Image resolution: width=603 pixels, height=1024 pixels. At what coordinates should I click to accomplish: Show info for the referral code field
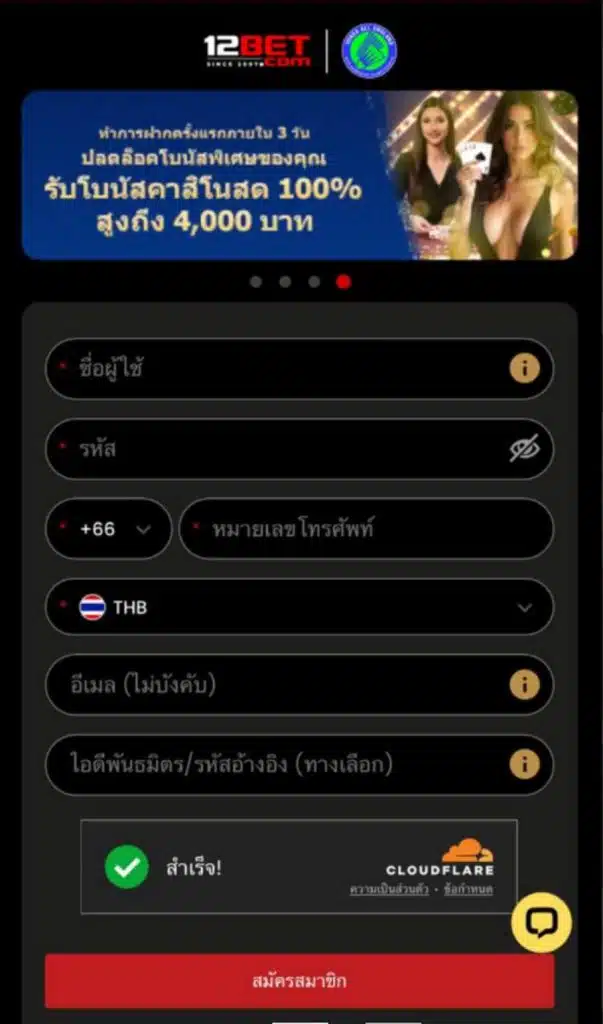[524, 765]
